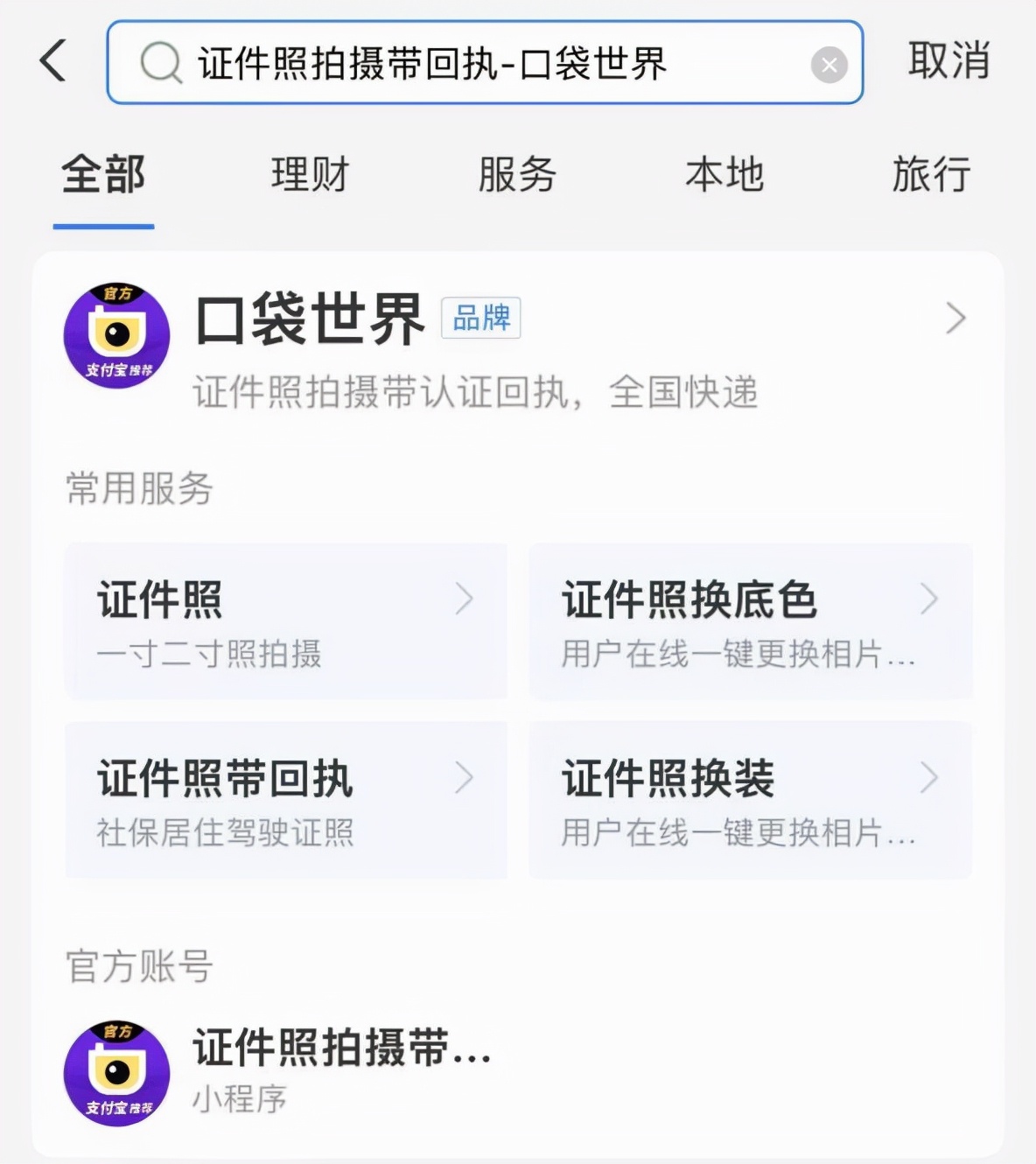
Task: Open 证件照带回执 using the chevron
Action: click(x=465, y=777)
